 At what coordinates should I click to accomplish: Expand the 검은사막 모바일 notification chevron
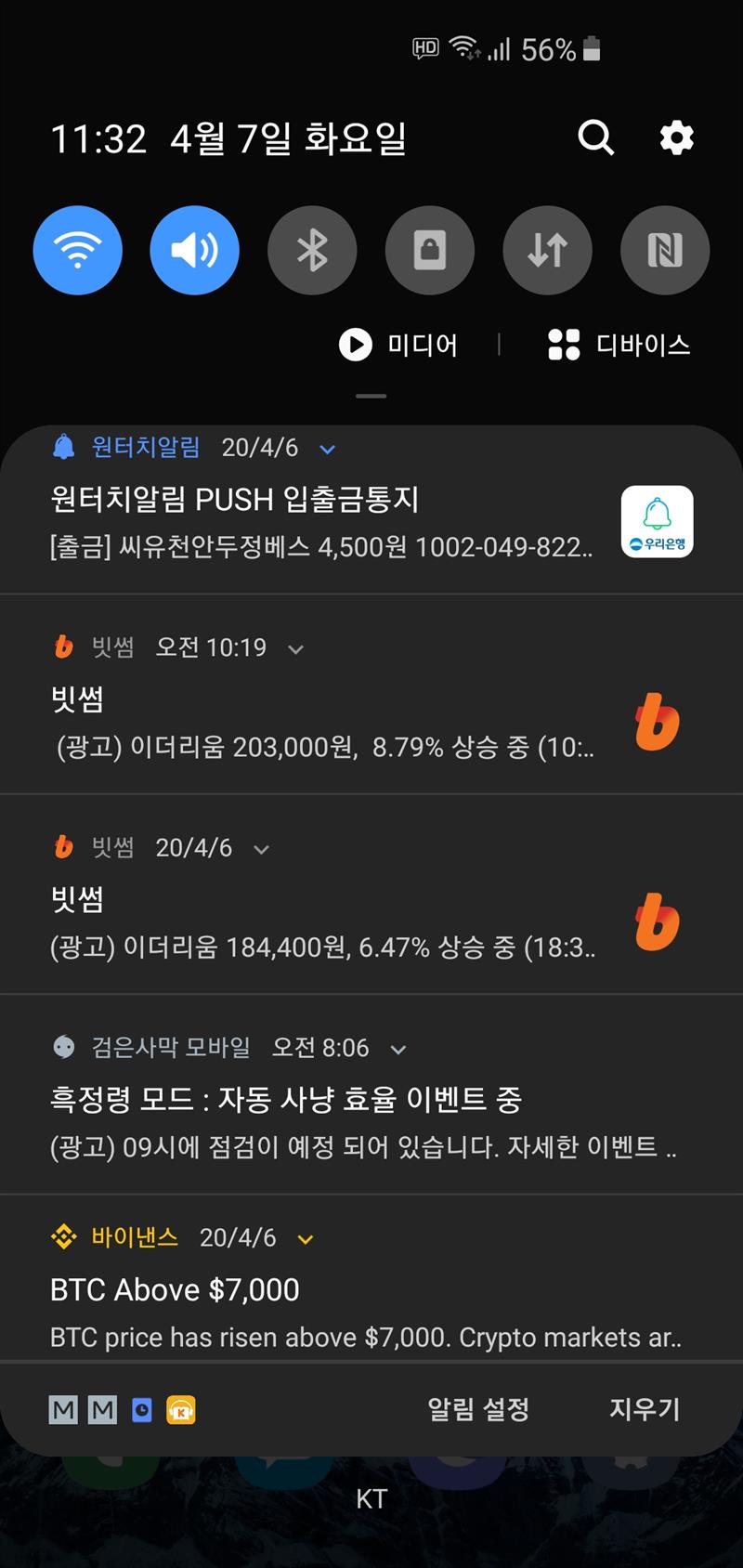398,1050
